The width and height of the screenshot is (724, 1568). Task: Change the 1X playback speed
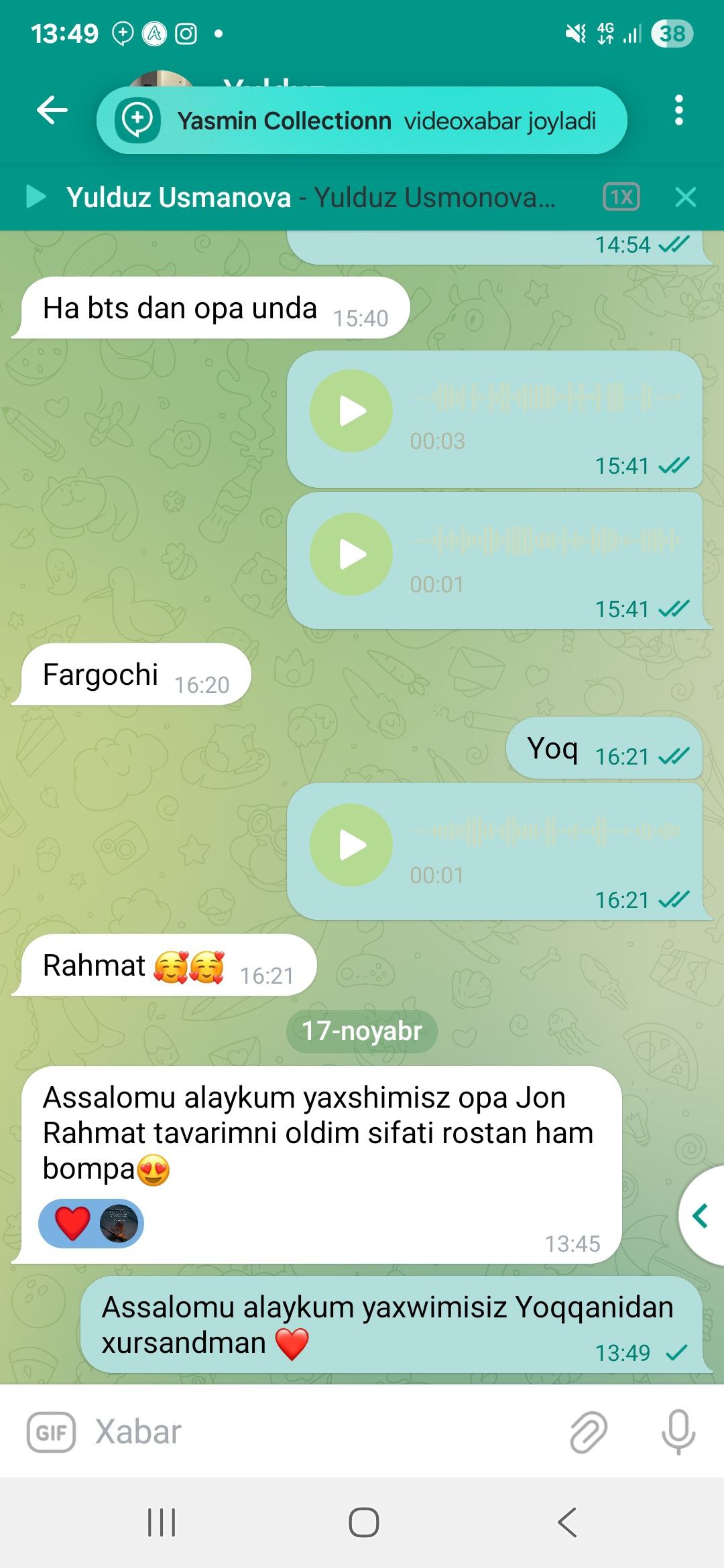point(621,197)
